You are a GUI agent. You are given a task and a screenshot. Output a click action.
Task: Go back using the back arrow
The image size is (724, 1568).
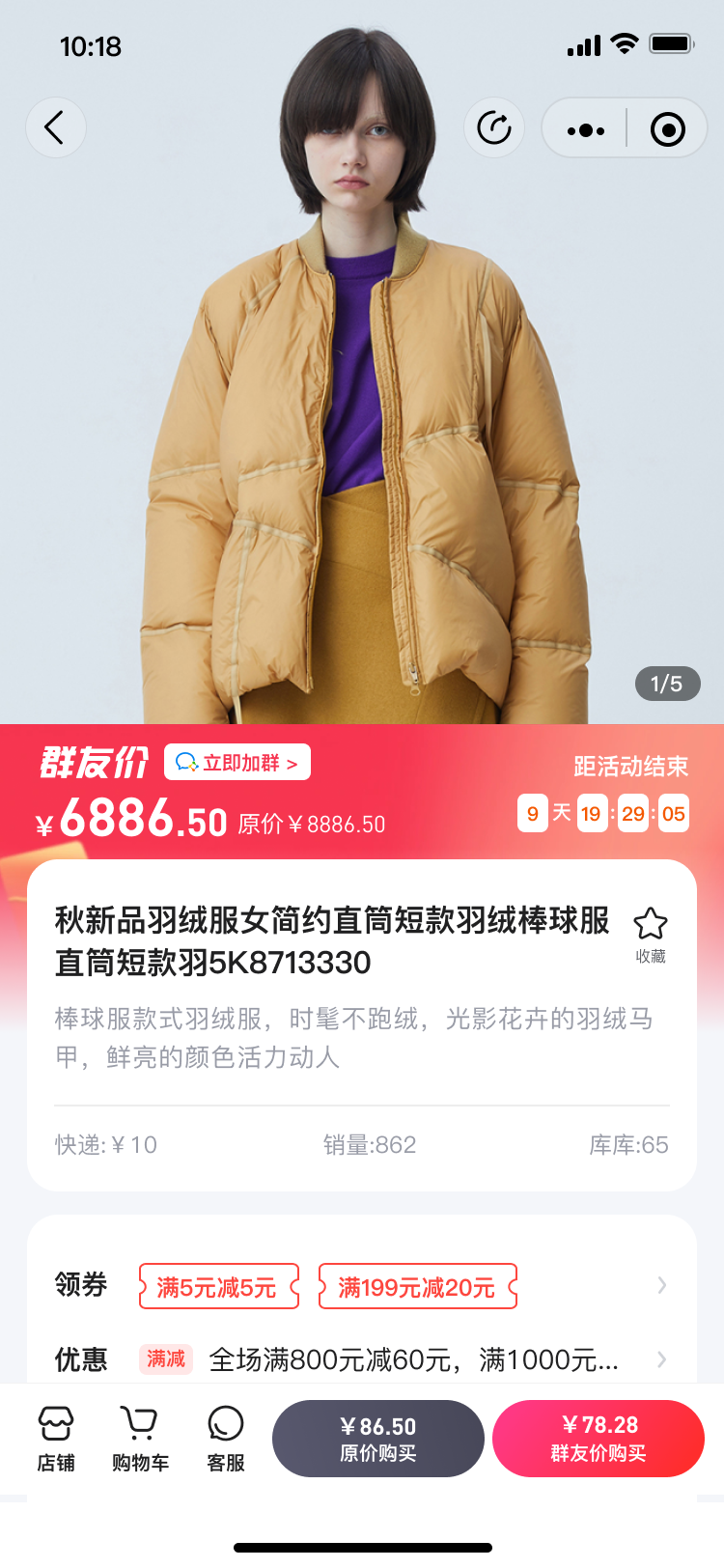(55, 127)
